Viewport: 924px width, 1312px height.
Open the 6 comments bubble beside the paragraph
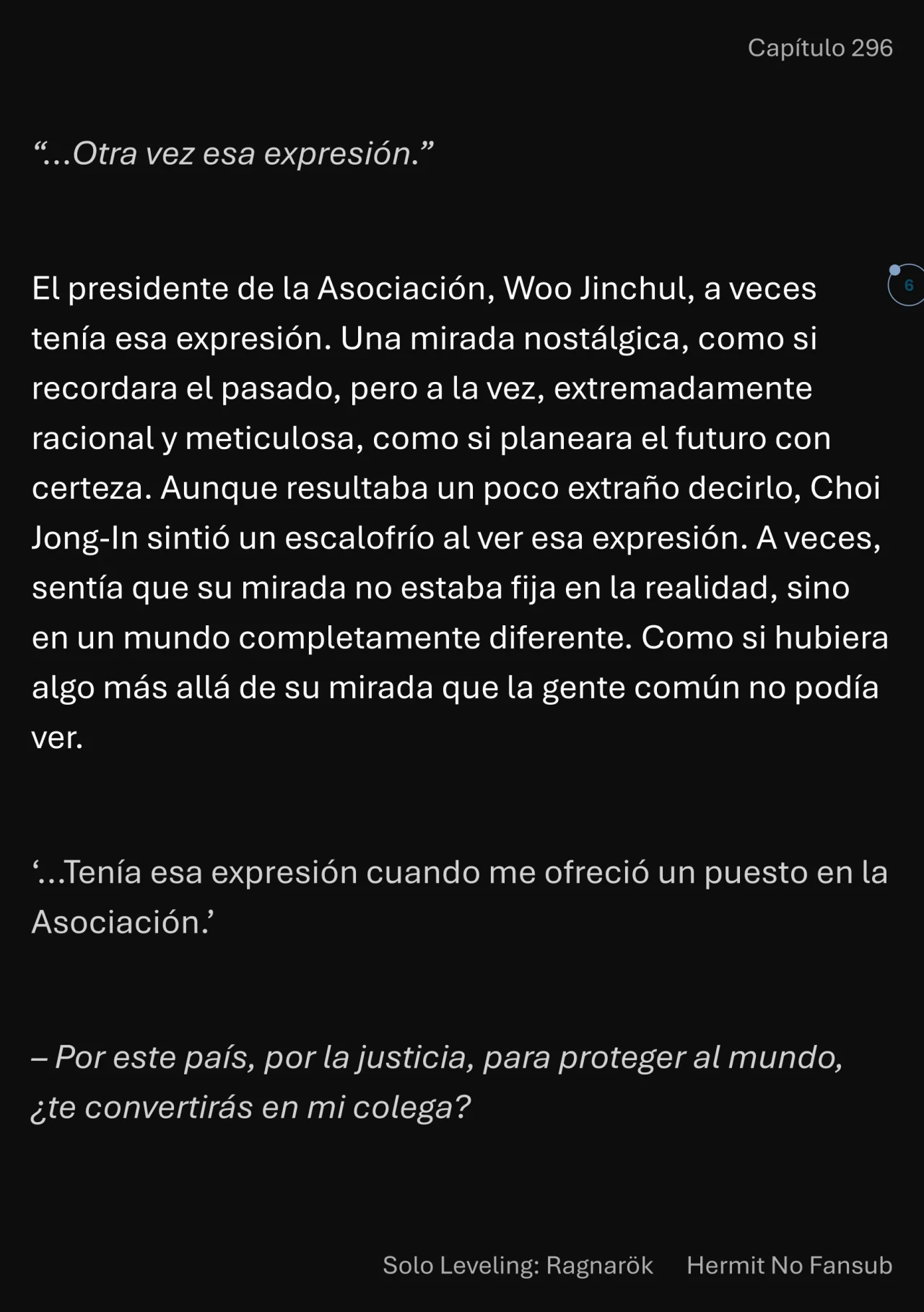[908, 285]
